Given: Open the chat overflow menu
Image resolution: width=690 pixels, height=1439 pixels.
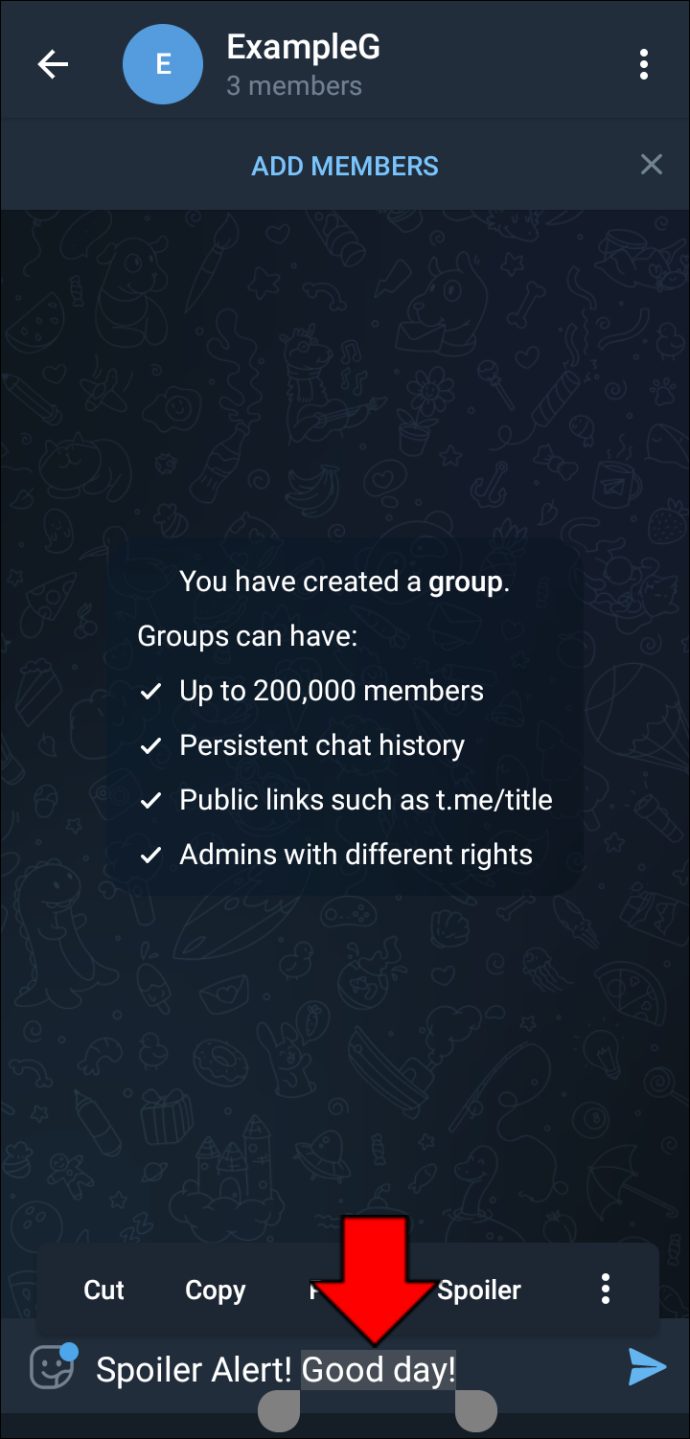Looking at the screenshot, I should click(644, 65).
